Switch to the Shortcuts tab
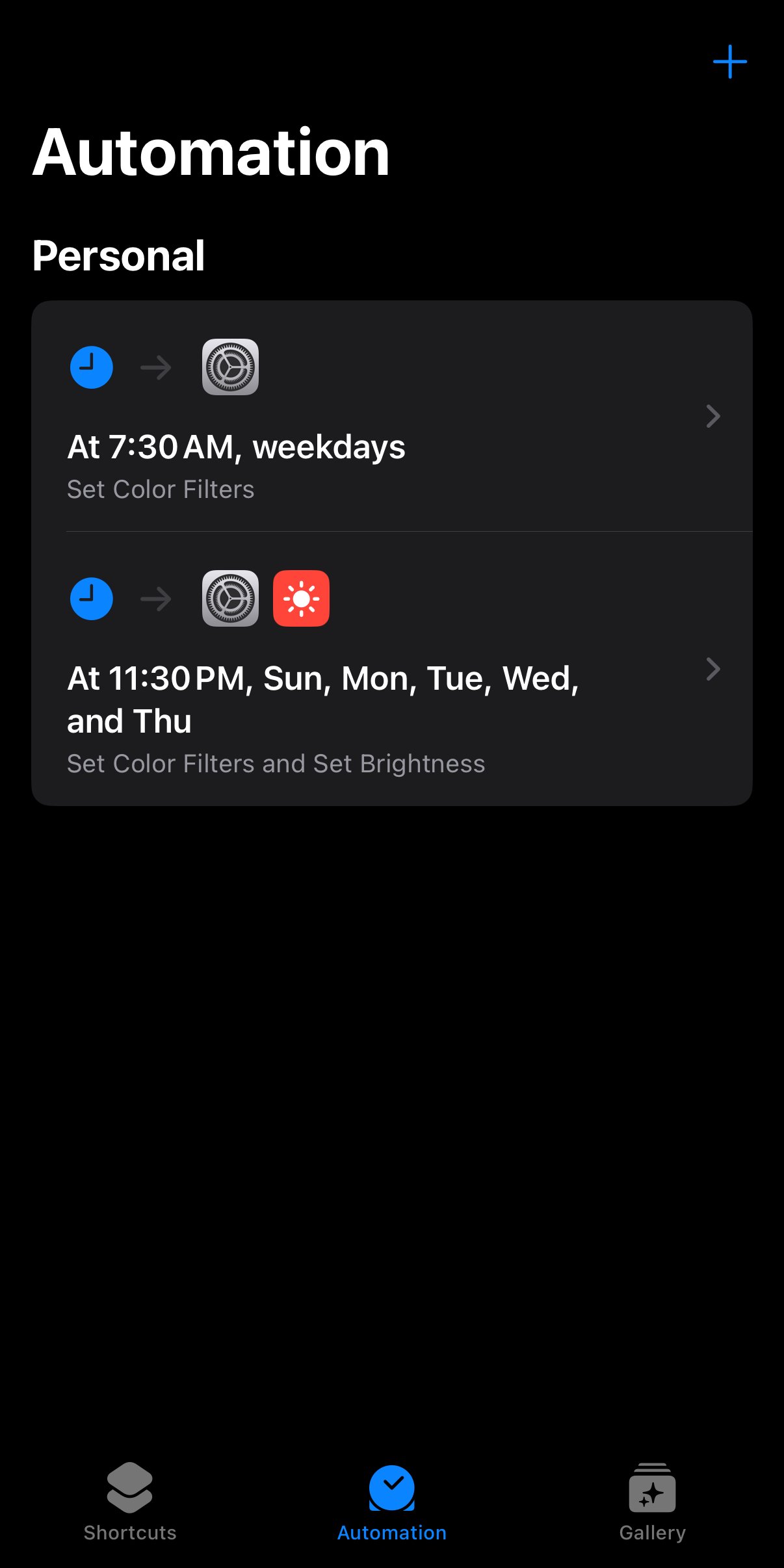Image resolution: width=784 pixels, height=1568 pixels. tap(130, 1502)
